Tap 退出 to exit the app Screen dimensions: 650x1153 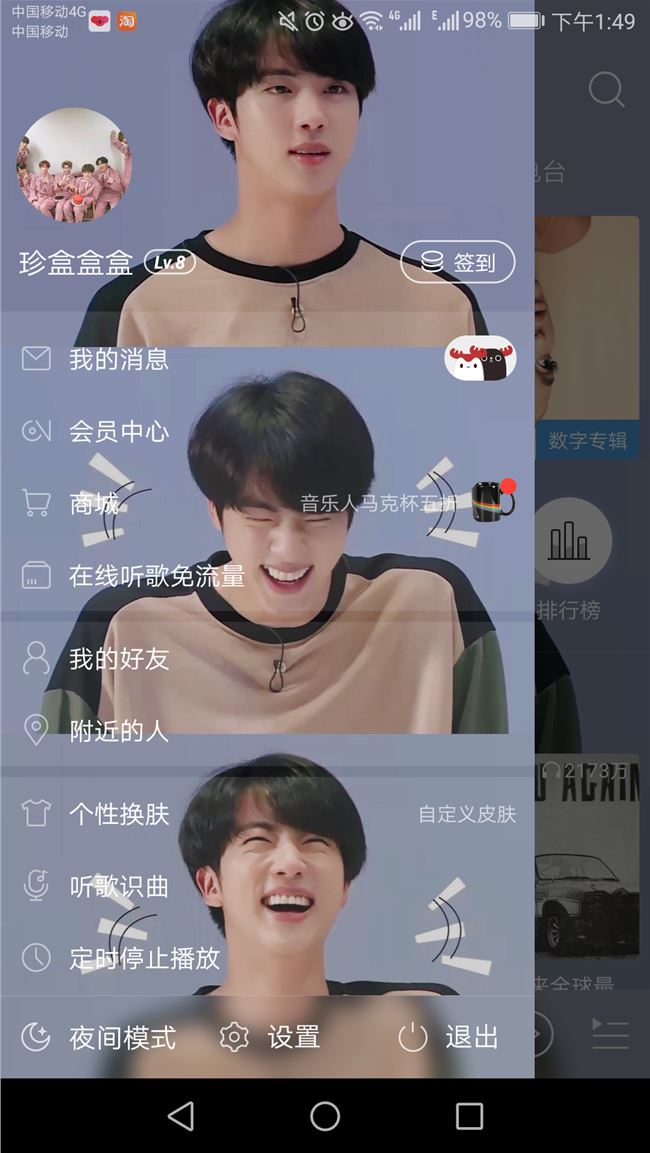pyautogui.click(x=449, y=1037)
